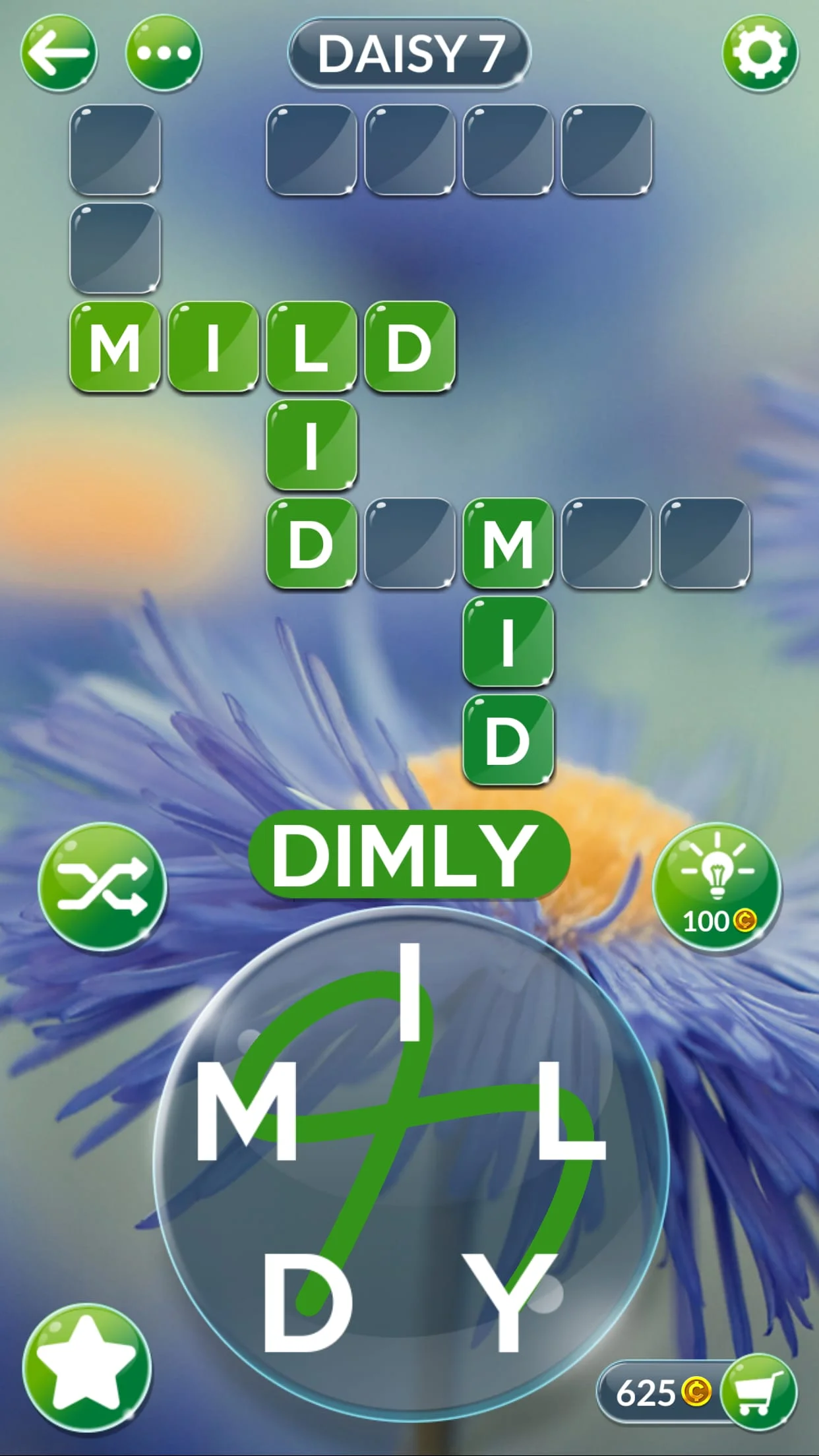The height and width of the screenshot is (1456, 819).
Task: Tap the DAISY 7 level title
Action: (409, 53)
